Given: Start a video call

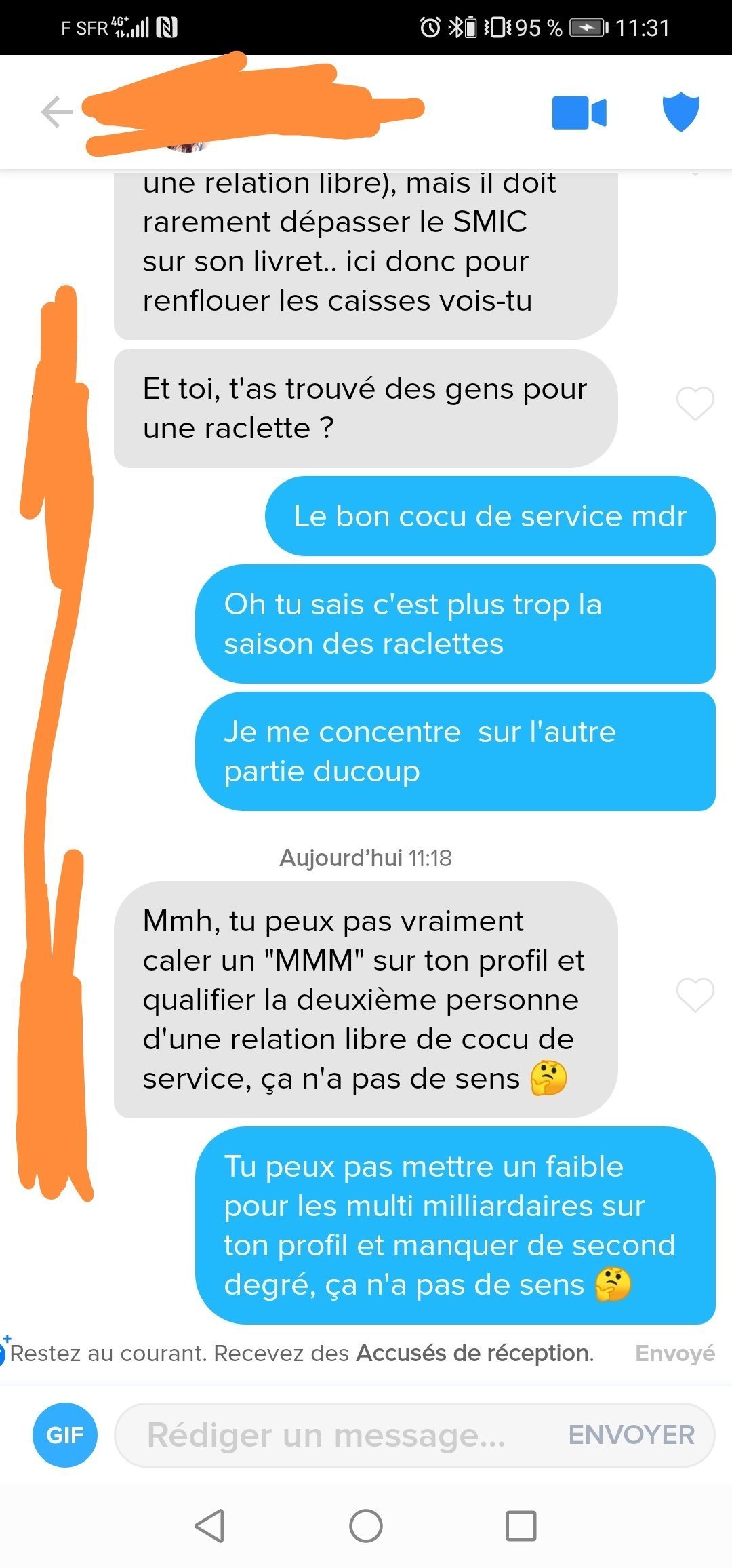Looking at the screenshot, I should pos(579,113).
